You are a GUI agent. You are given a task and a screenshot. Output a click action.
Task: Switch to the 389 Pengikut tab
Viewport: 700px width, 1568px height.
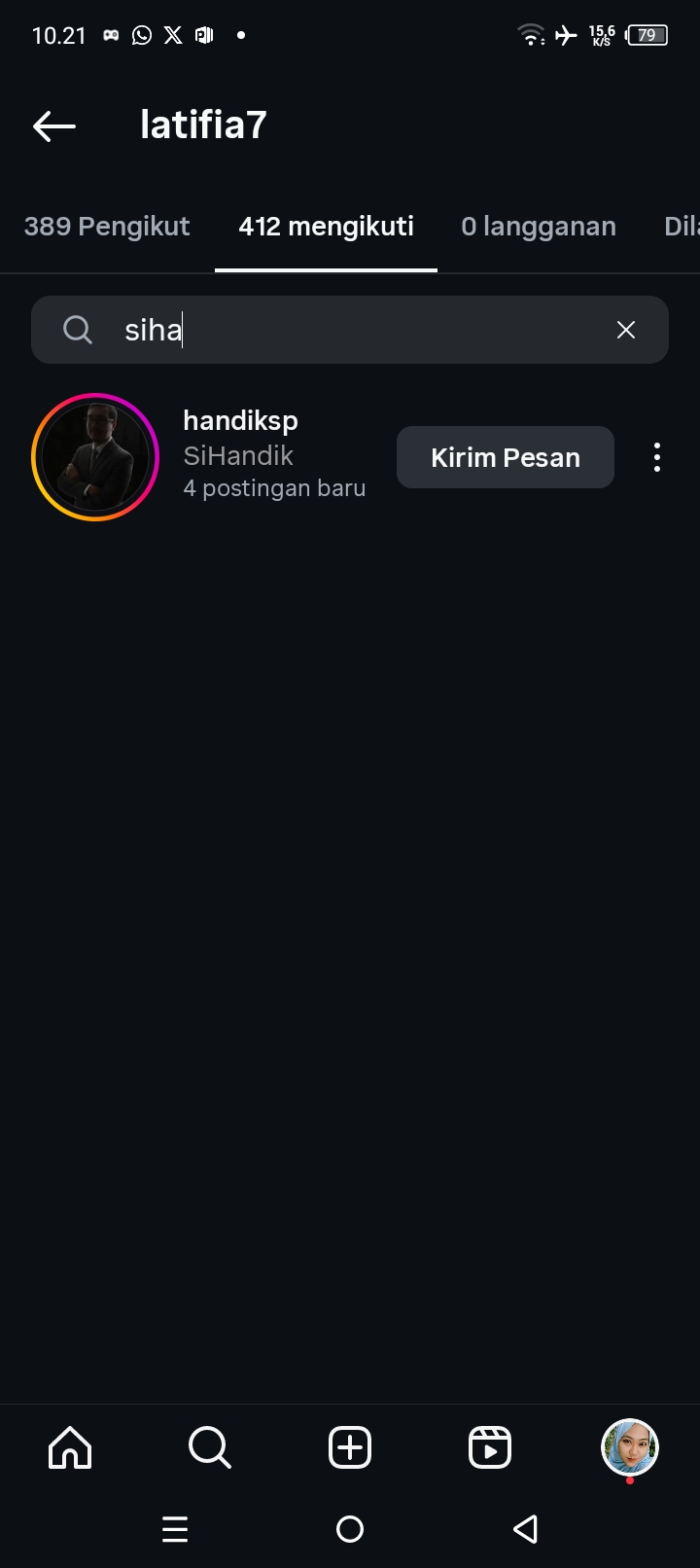tap(107, 227)
